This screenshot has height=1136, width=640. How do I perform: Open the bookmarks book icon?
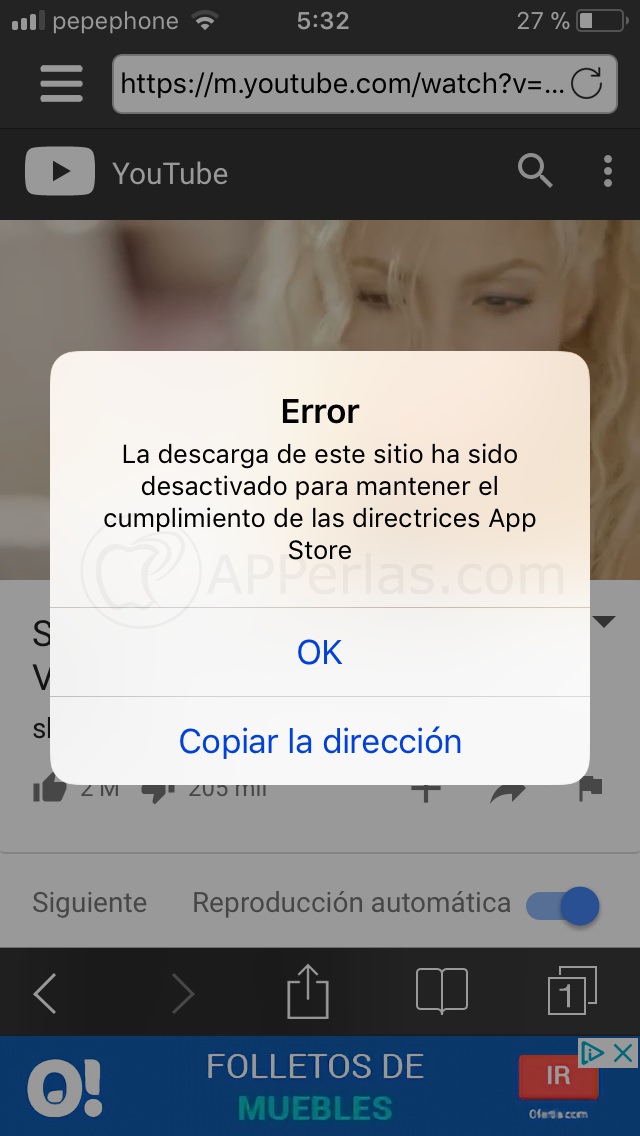(441, 993)
